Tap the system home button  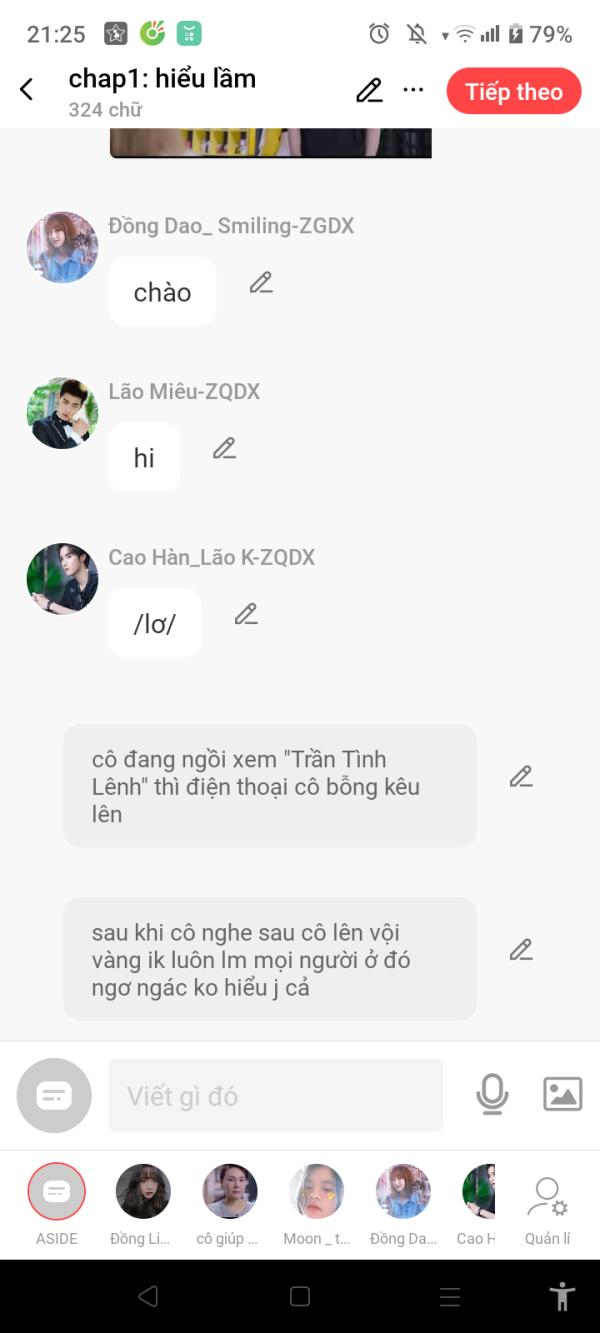coord(299,1297)
